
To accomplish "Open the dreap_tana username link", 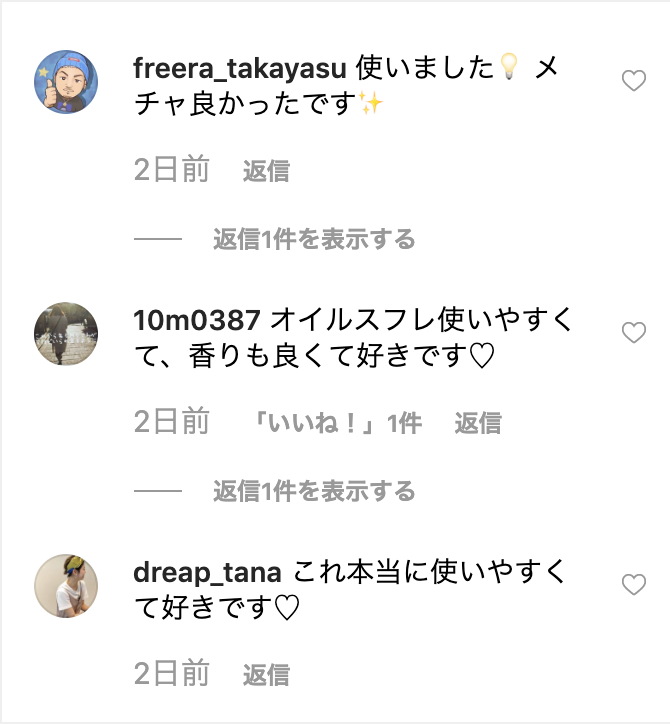I will (x=207, y=573).
